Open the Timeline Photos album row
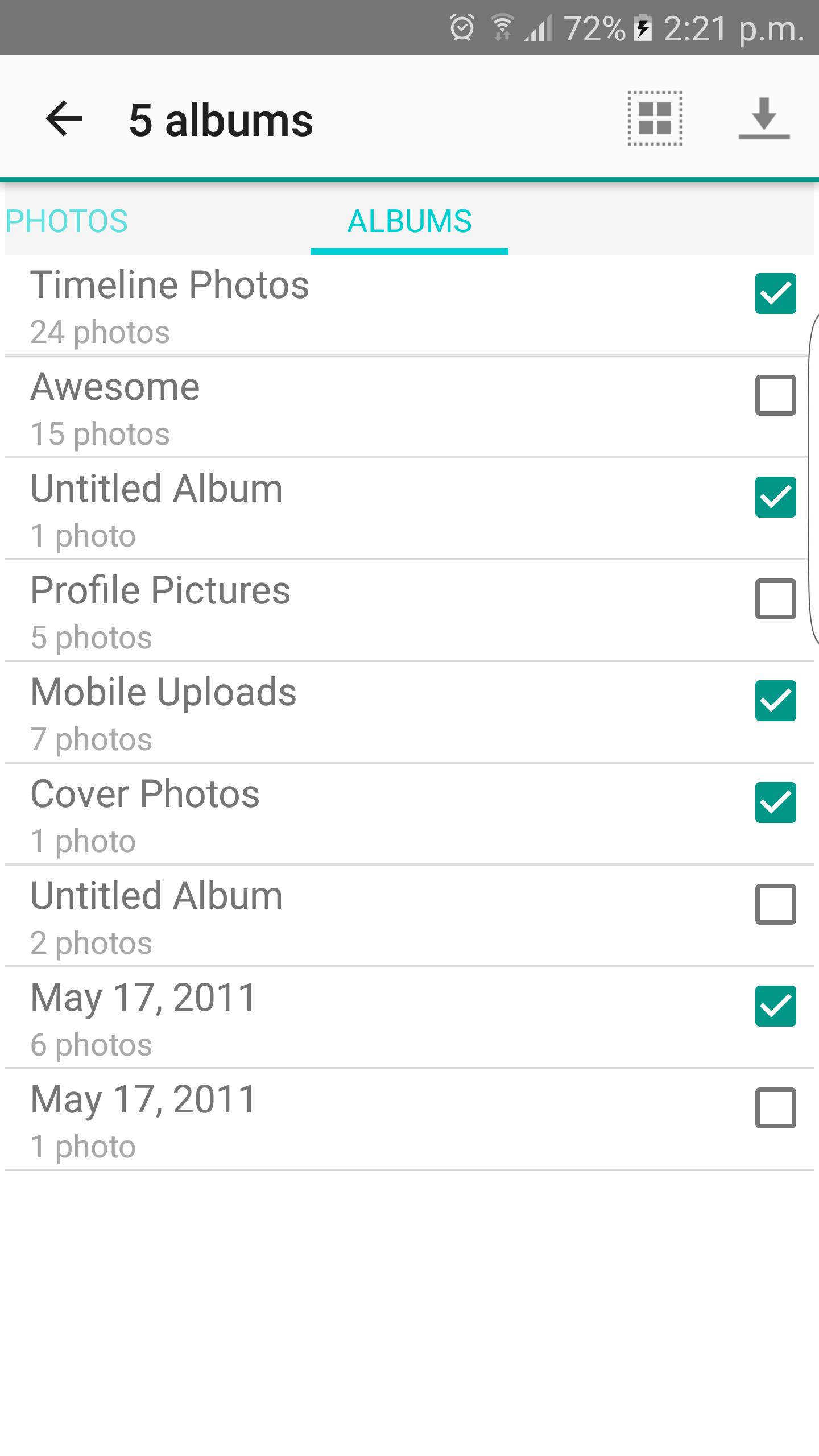 (x=227, y=301)
